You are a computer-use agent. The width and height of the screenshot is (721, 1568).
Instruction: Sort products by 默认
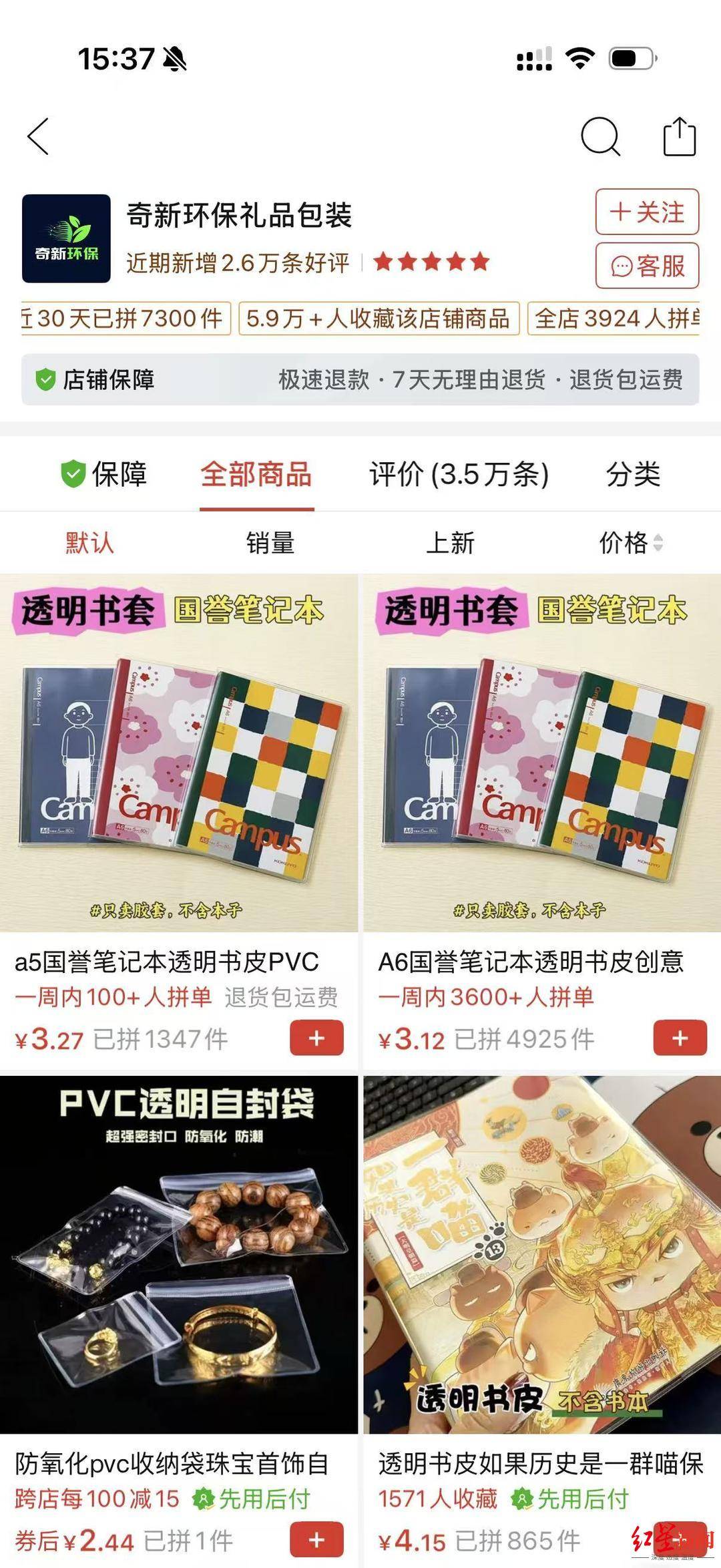(x=89, y=542)
